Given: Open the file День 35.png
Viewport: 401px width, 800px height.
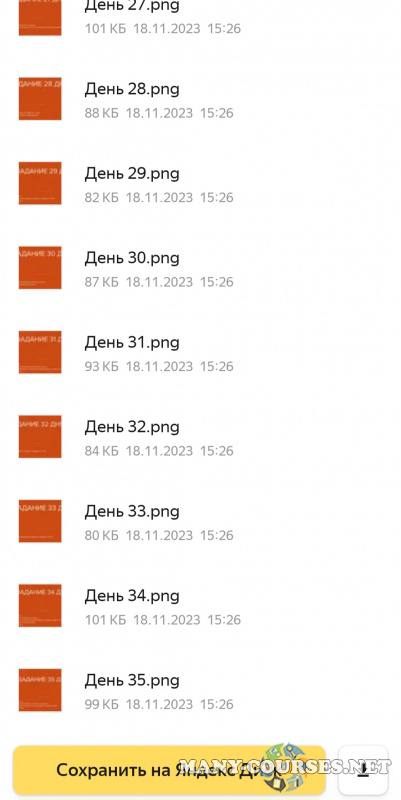Looking at the screenshot, I should (x=200, y=690).
